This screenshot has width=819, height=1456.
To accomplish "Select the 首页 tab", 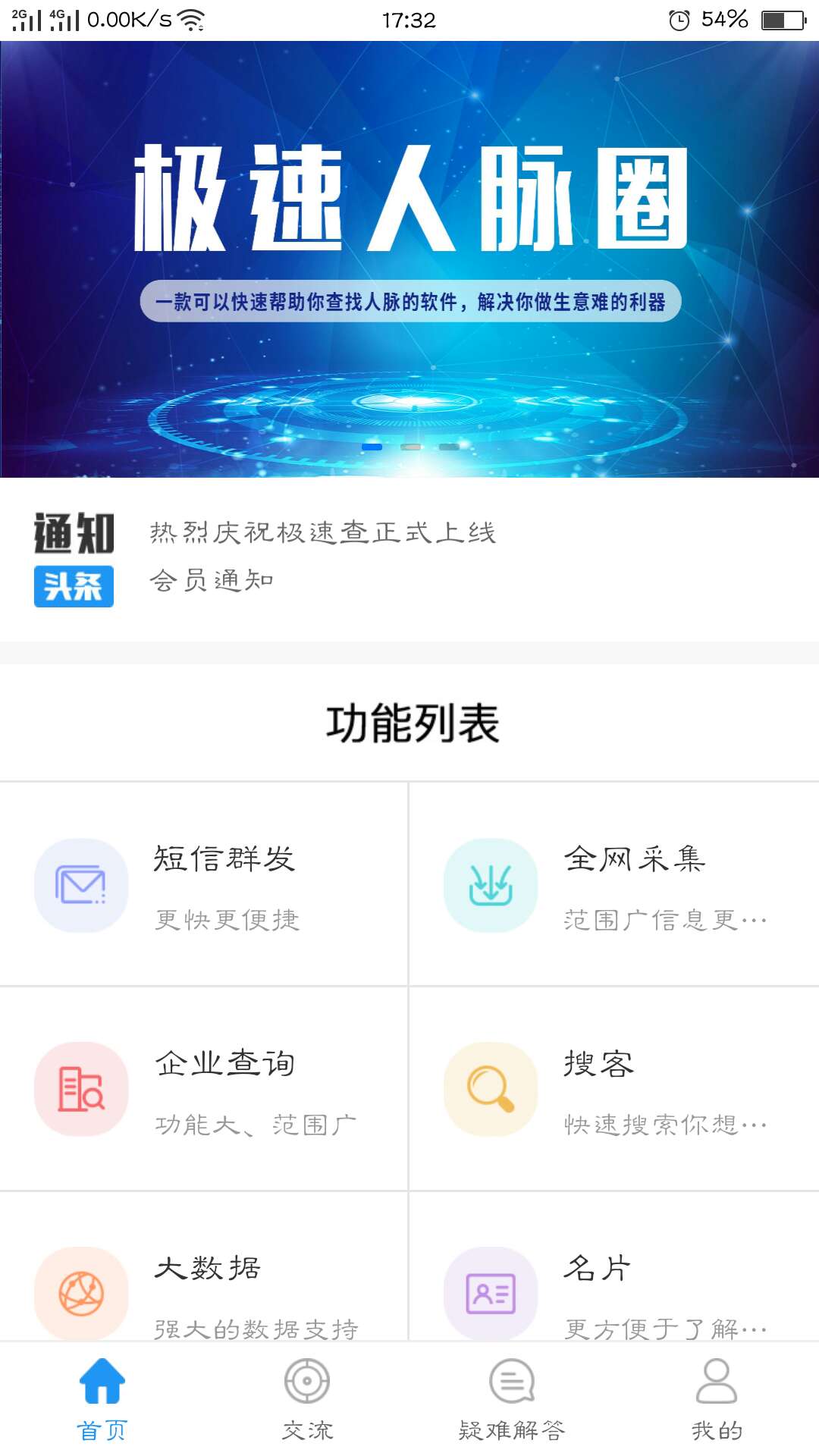I will 102,1399.
